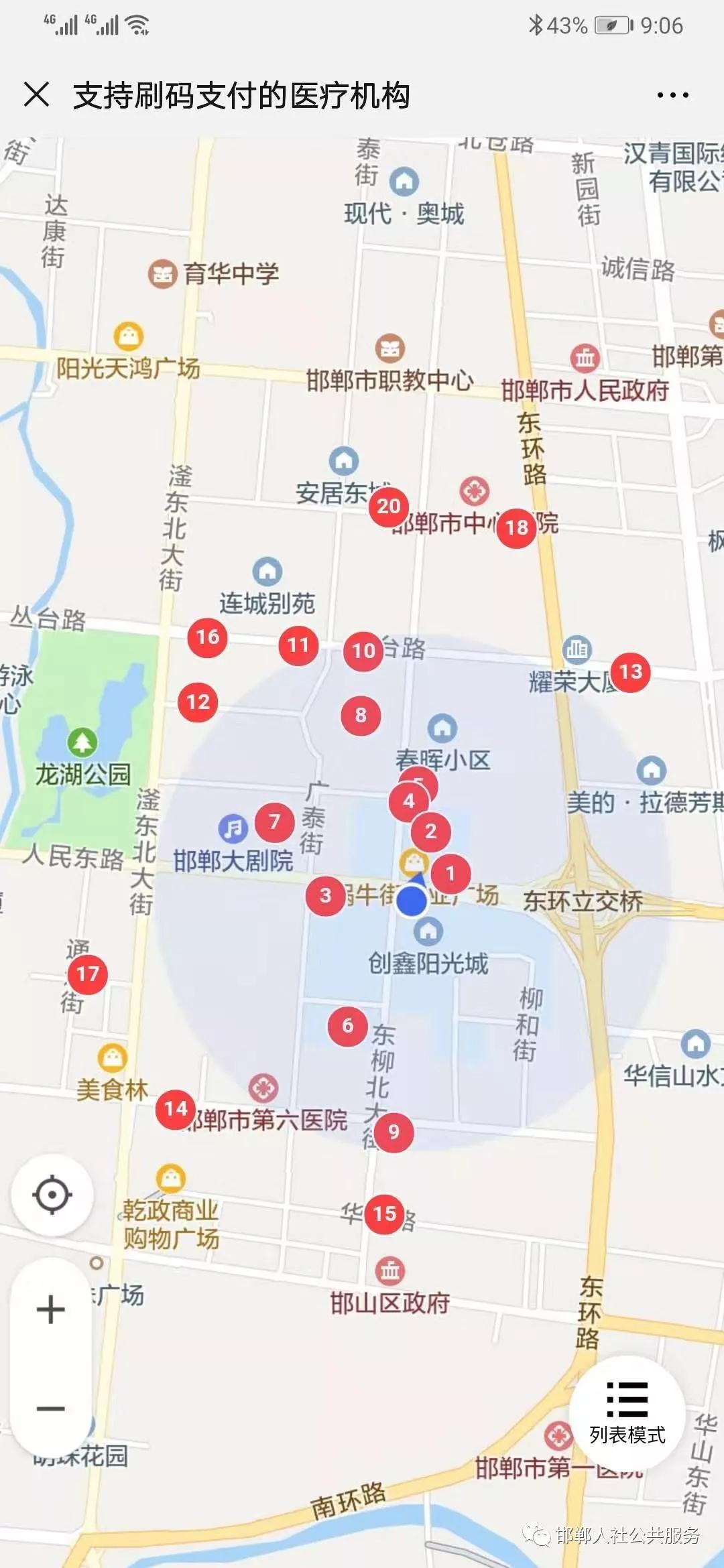Select map marker number 1
Image resolution: width=724 pixels, height=1568 pixels.
click(450, 874)
